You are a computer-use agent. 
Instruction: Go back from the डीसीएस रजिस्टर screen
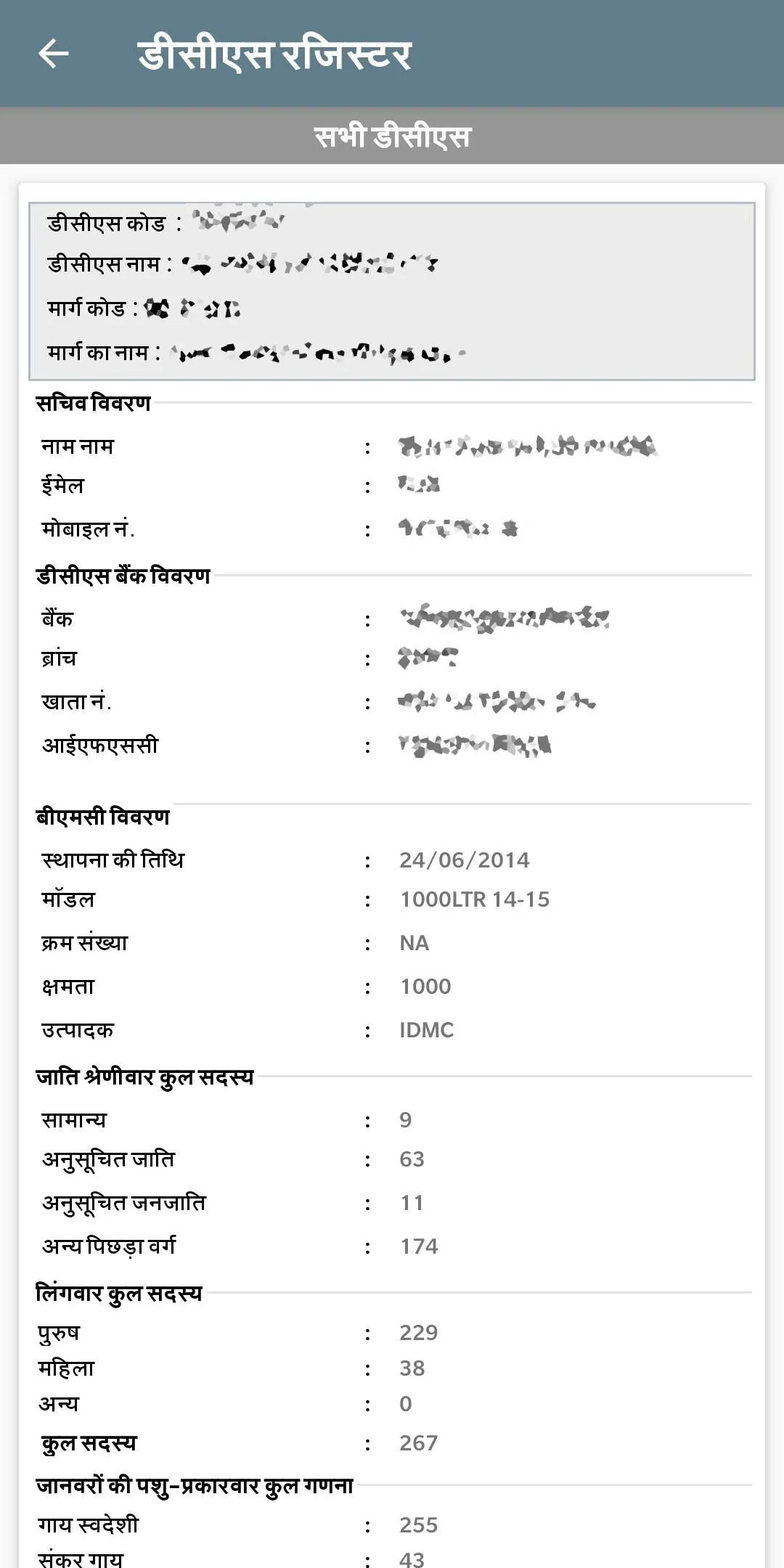pos(53,54)
